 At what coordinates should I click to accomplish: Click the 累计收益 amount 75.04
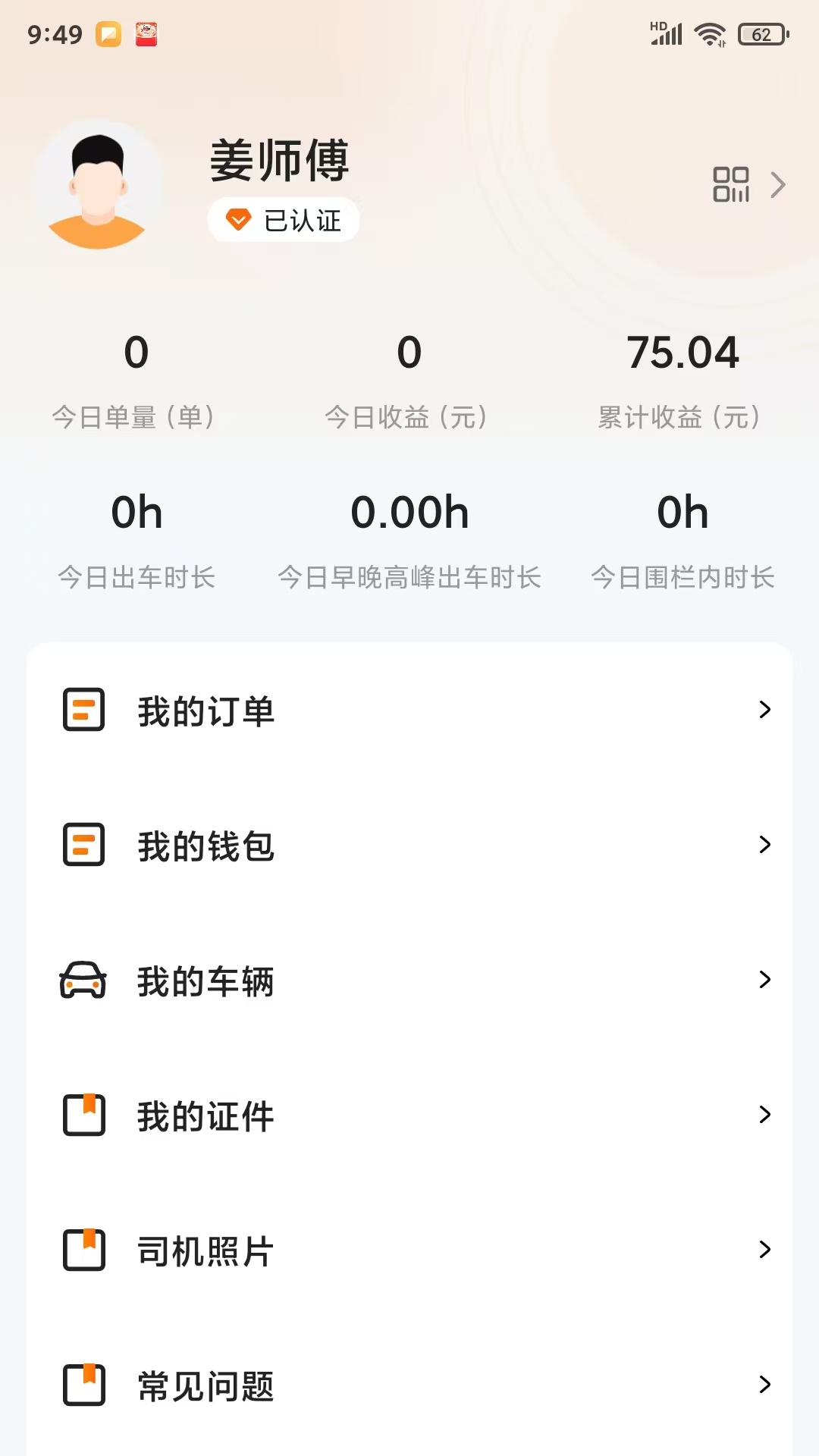pos(683,350)
